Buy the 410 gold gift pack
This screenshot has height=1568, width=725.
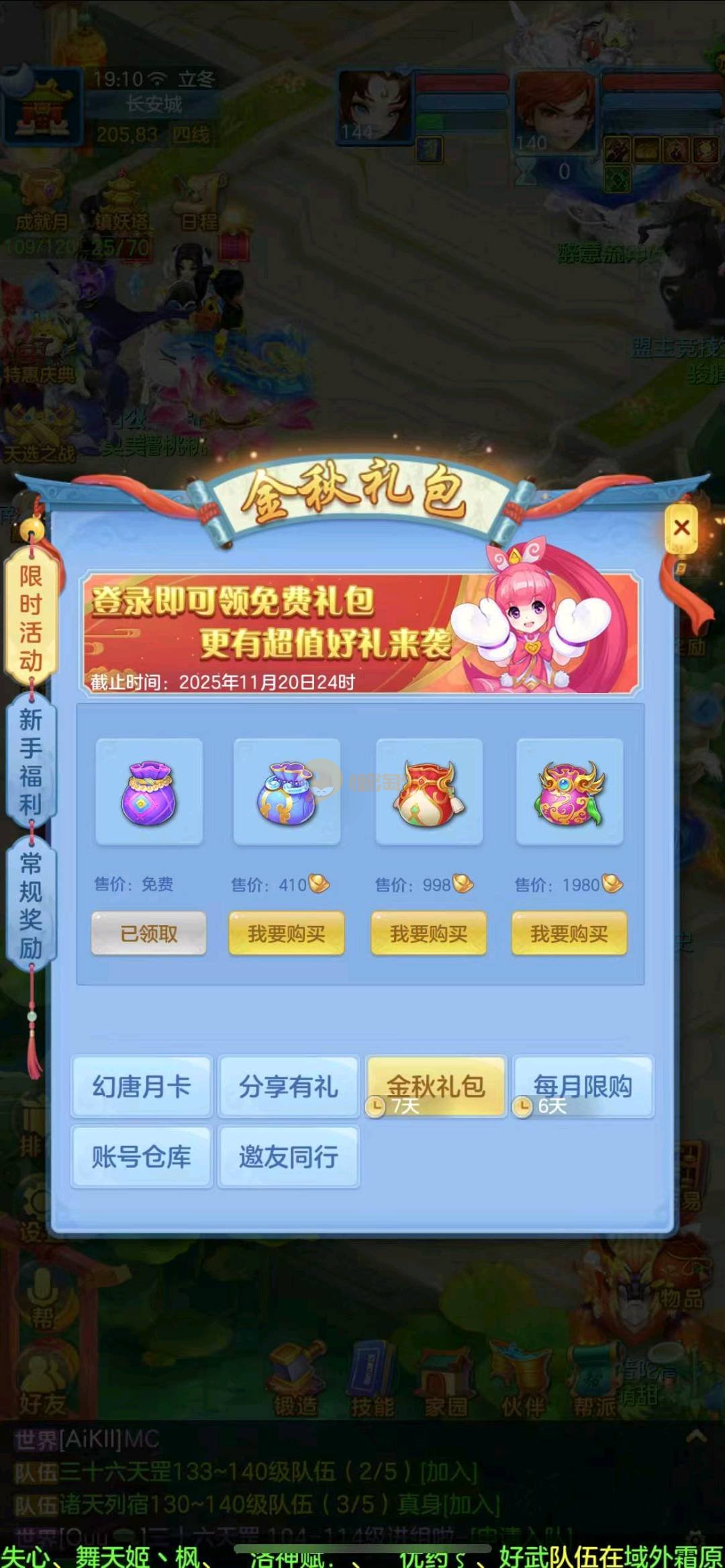coord(287,933)
